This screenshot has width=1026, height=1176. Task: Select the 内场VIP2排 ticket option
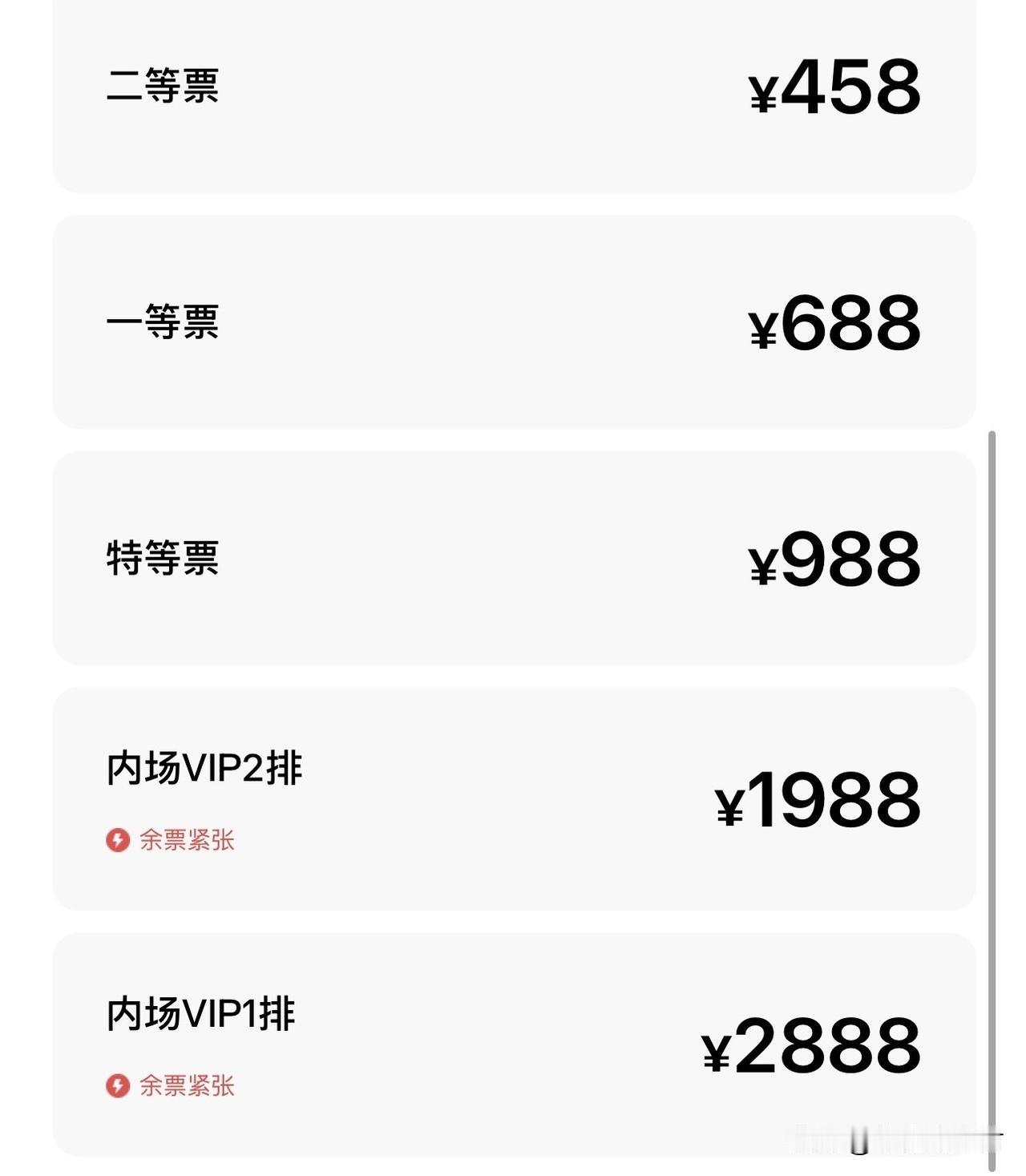point(513,798)
